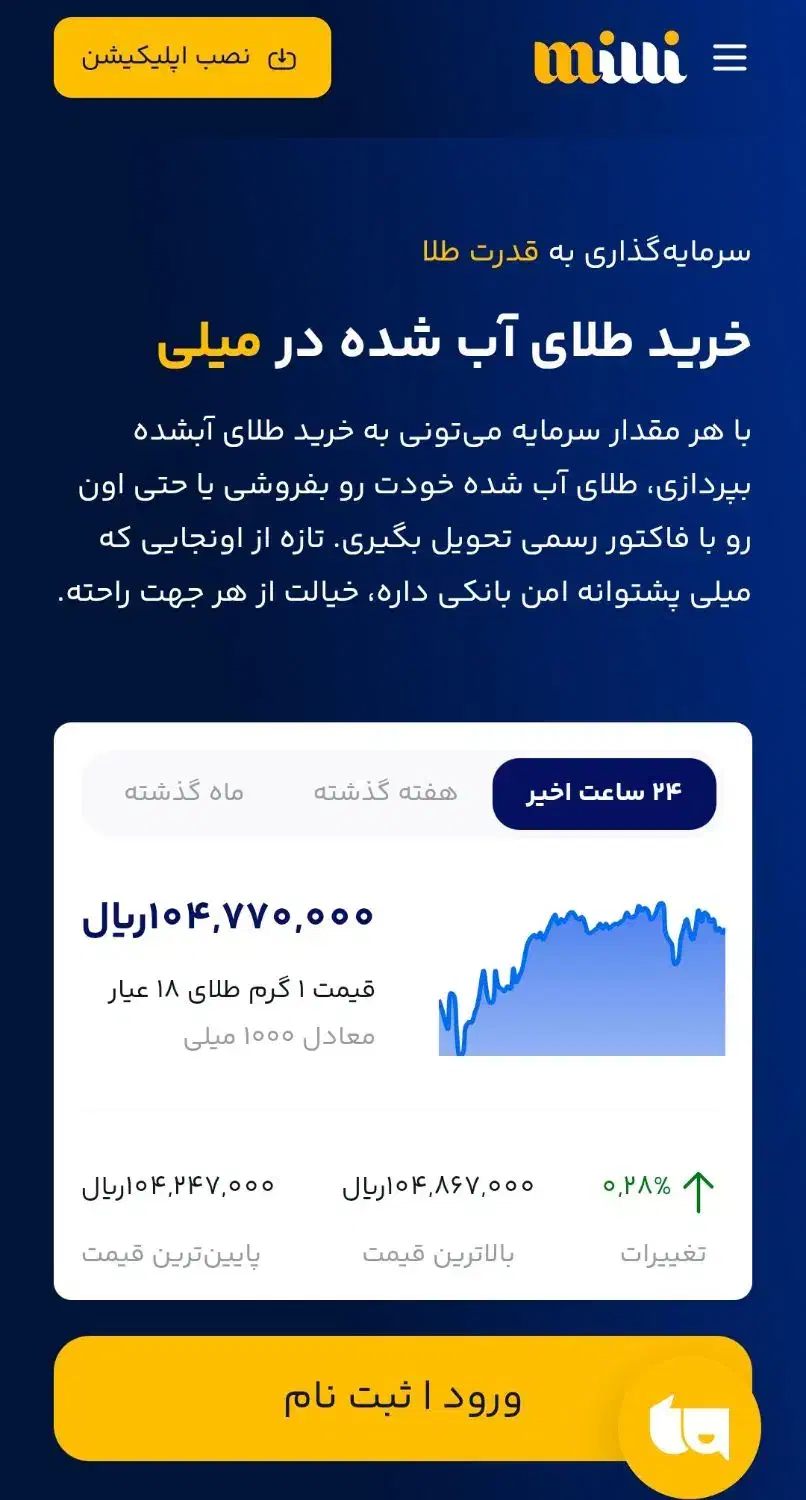
Task: Click the بالاترین قیمت highest price value
Action: [x=436, y=1184]
